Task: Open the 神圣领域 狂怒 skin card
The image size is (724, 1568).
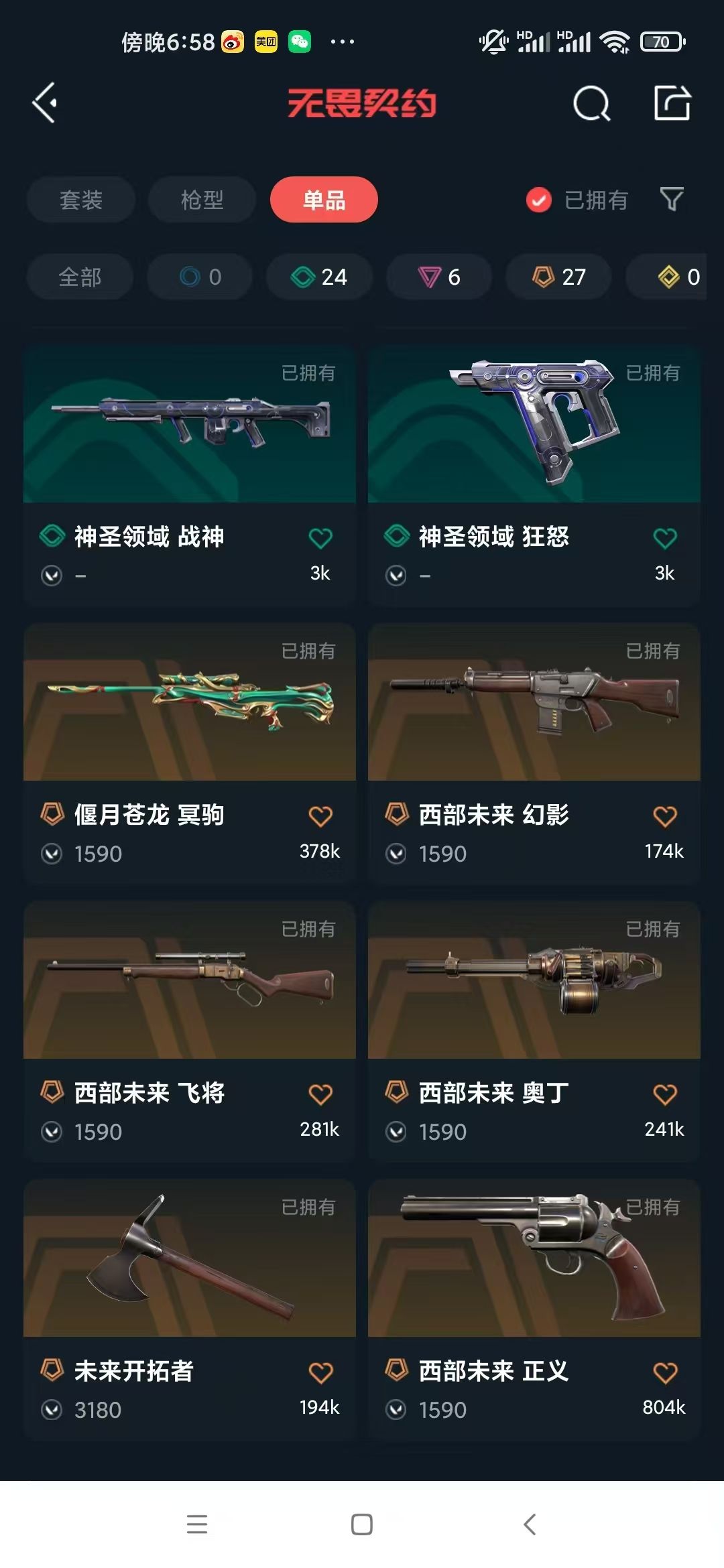Action: click(534, 476)
